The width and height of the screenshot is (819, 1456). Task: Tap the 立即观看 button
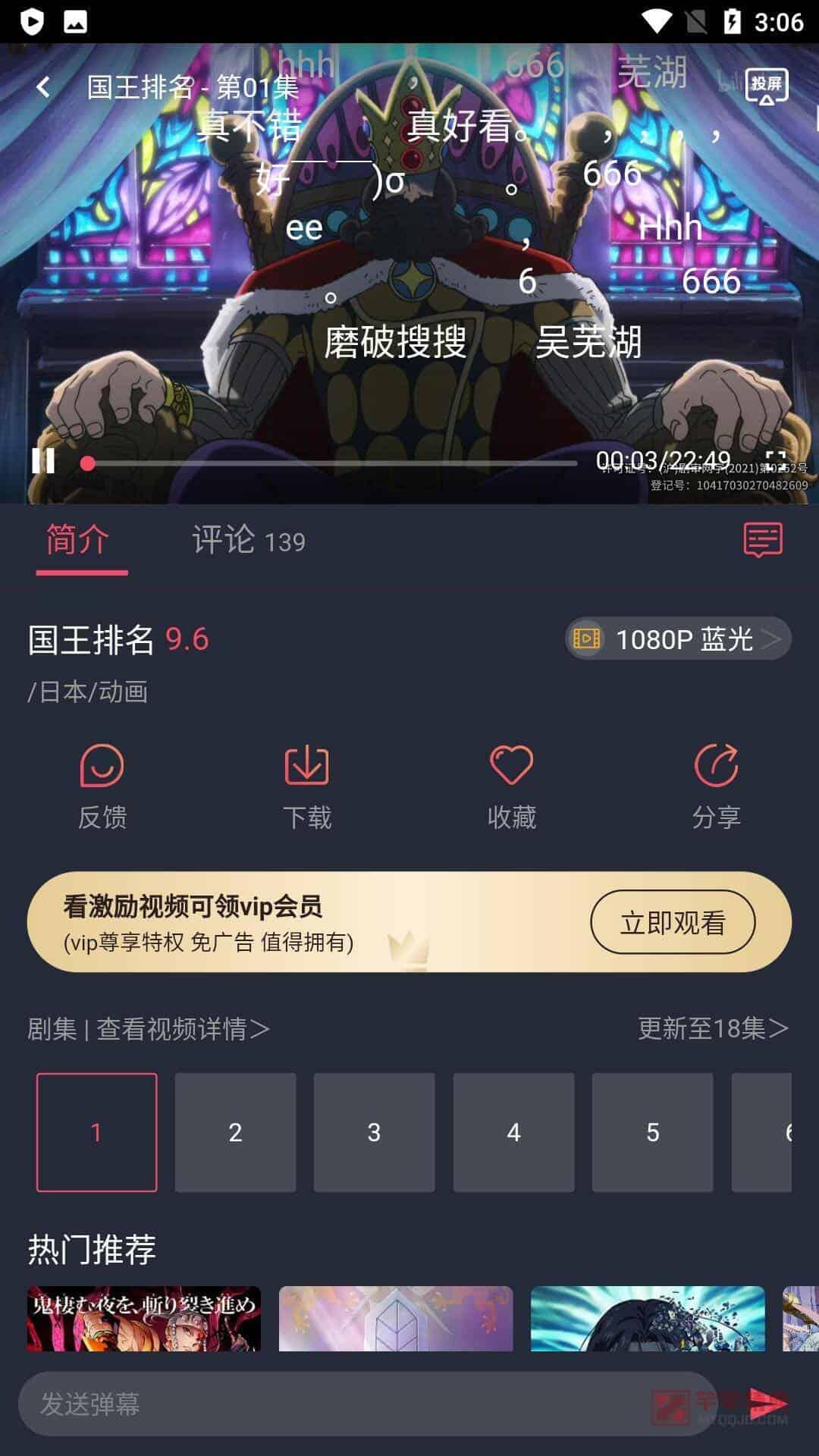pyautogui.click(x=673, y=922)
